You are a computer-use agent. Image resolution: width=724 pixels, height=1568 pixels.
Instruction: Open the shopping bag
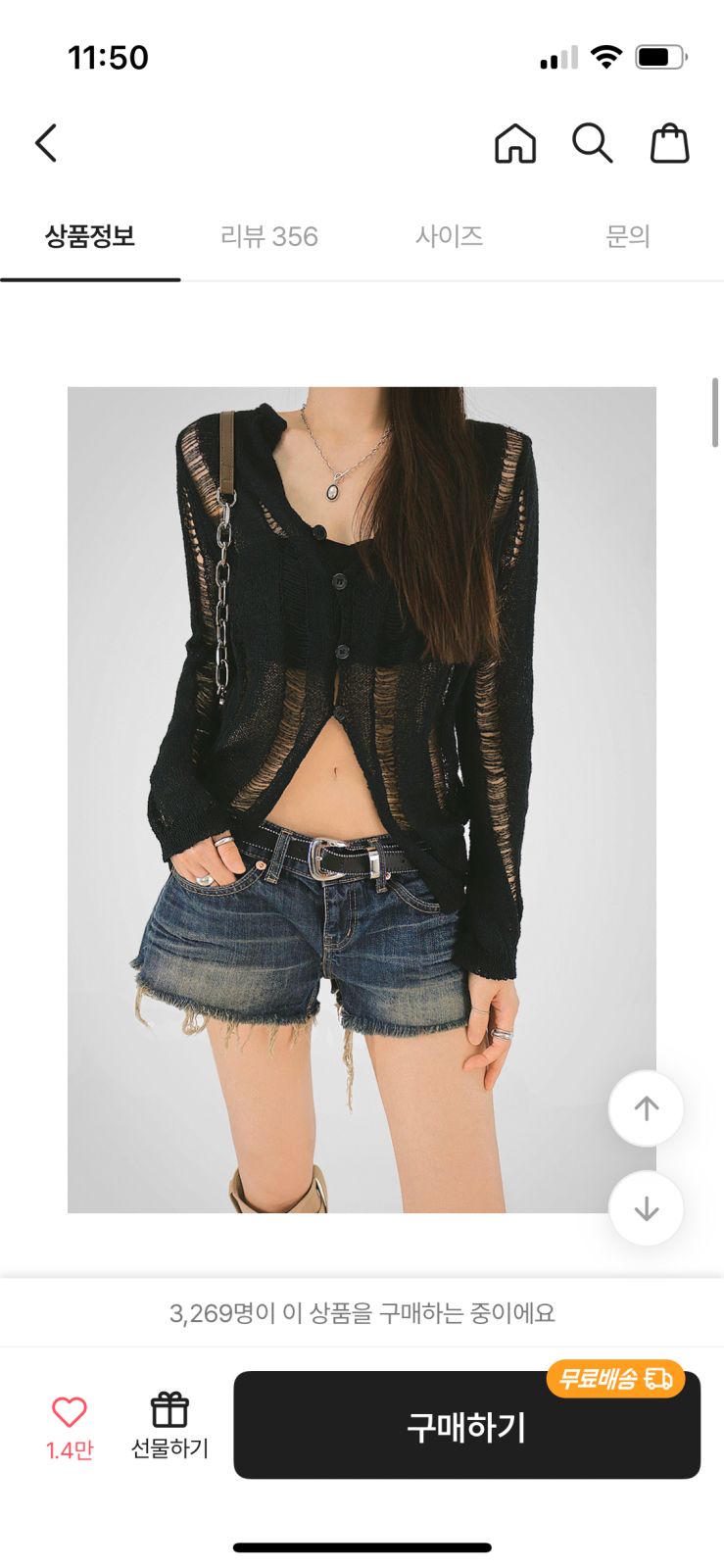click(x=670, y=143)
